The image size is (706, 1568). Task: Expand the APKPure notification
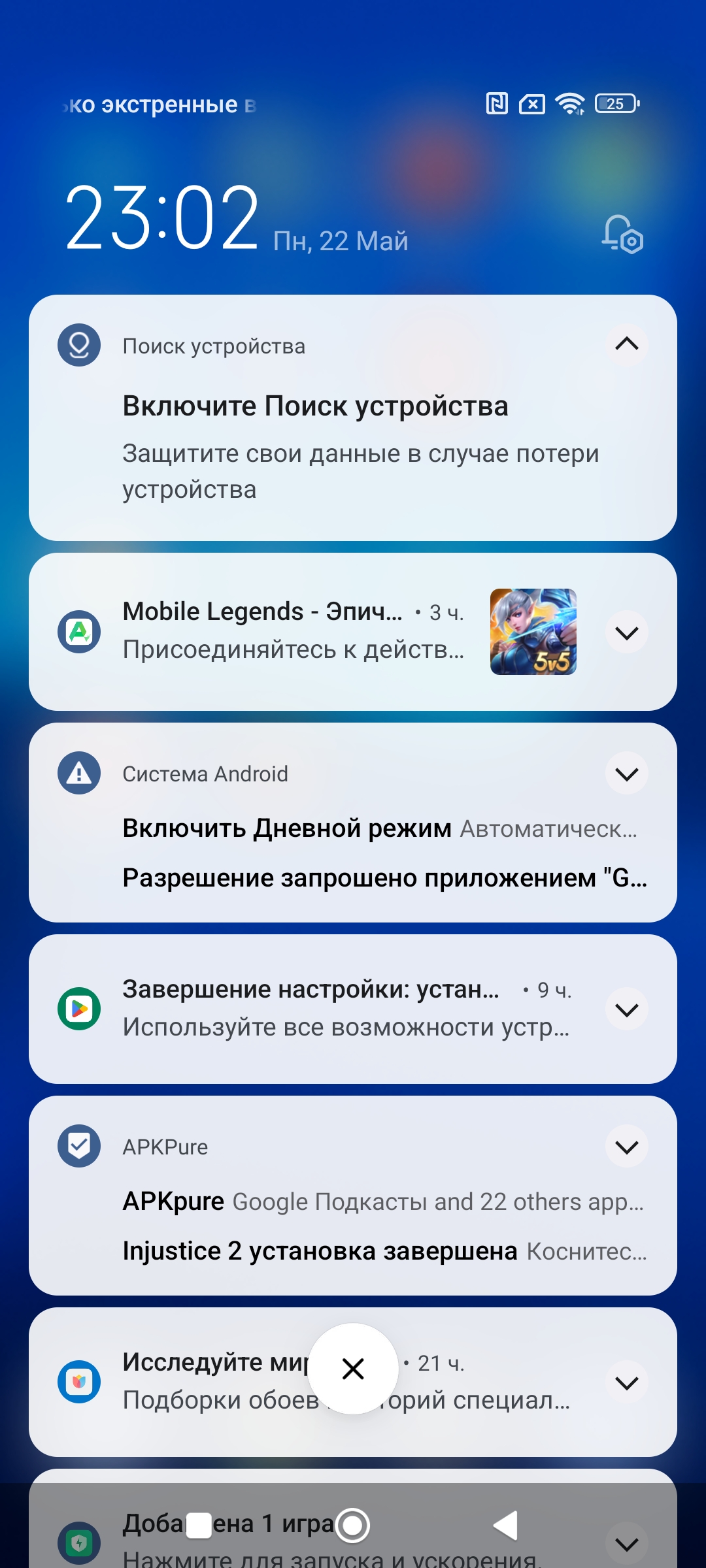click(x=626, y=1147)
